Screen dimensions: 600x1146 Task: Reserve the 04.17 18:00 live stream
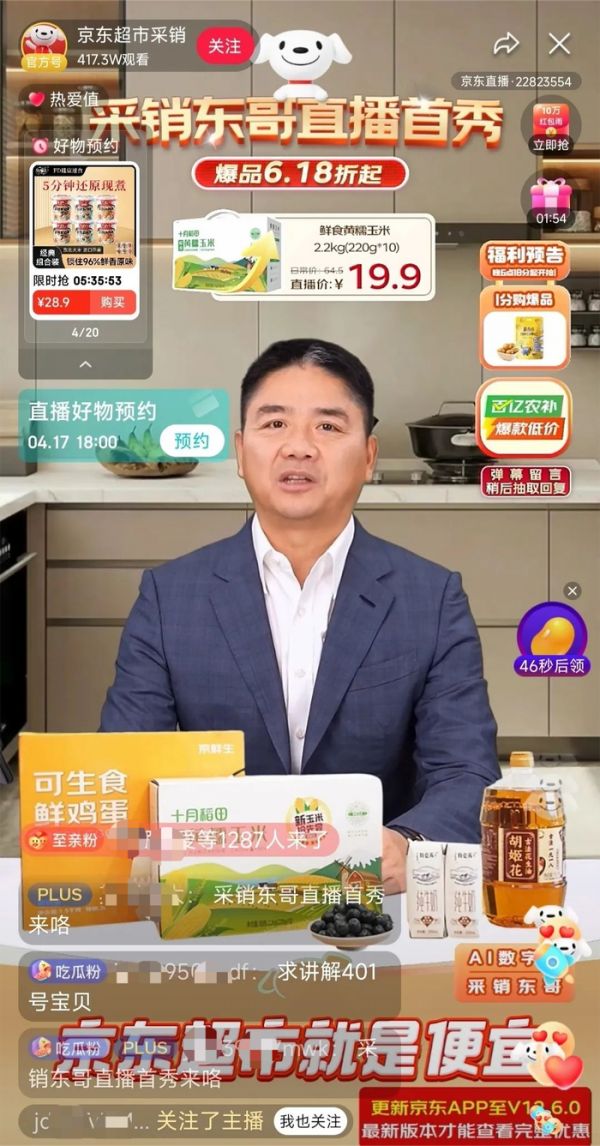pyautogui.click(x=191, y=440)
